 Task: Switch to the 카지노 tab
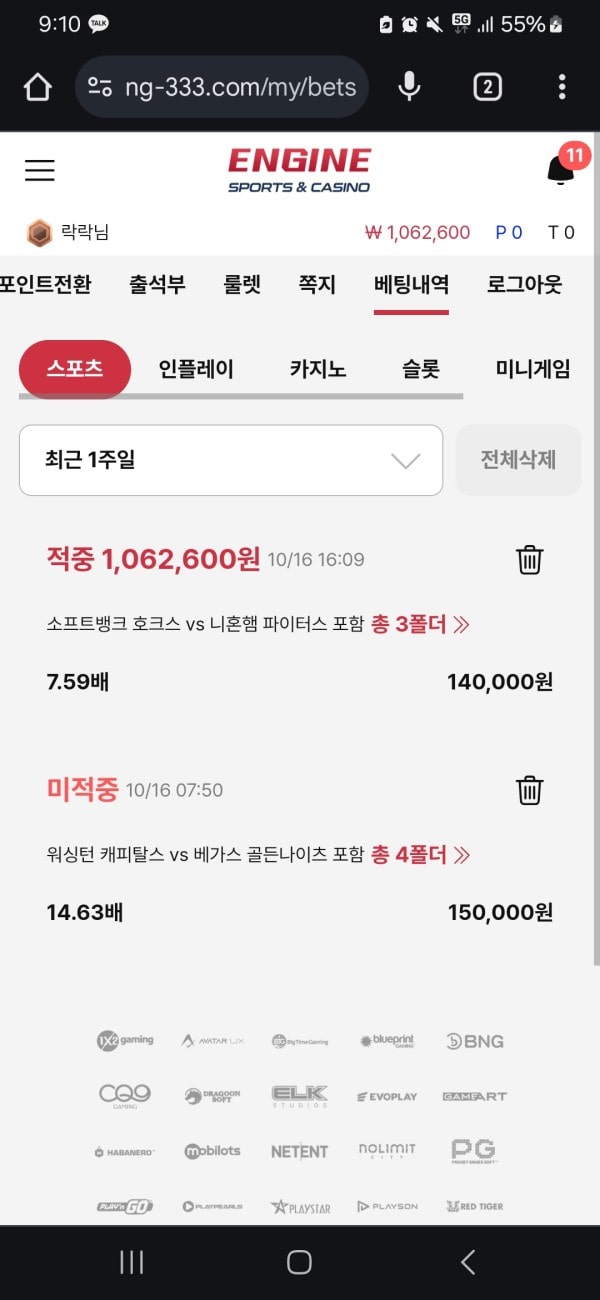(318, 369)
